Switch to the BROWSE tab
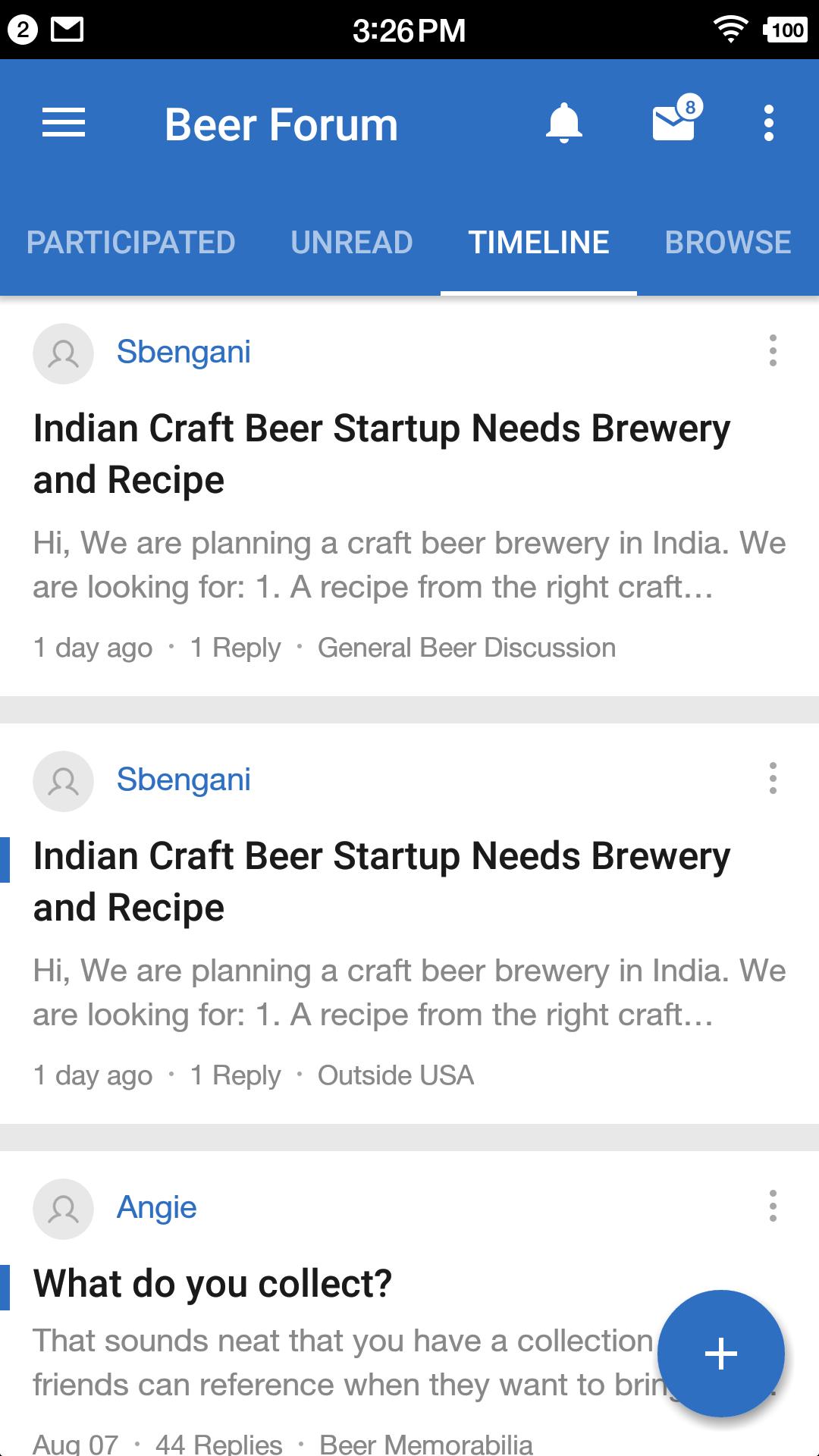The image size is (819, 1456). pos(727,241)
